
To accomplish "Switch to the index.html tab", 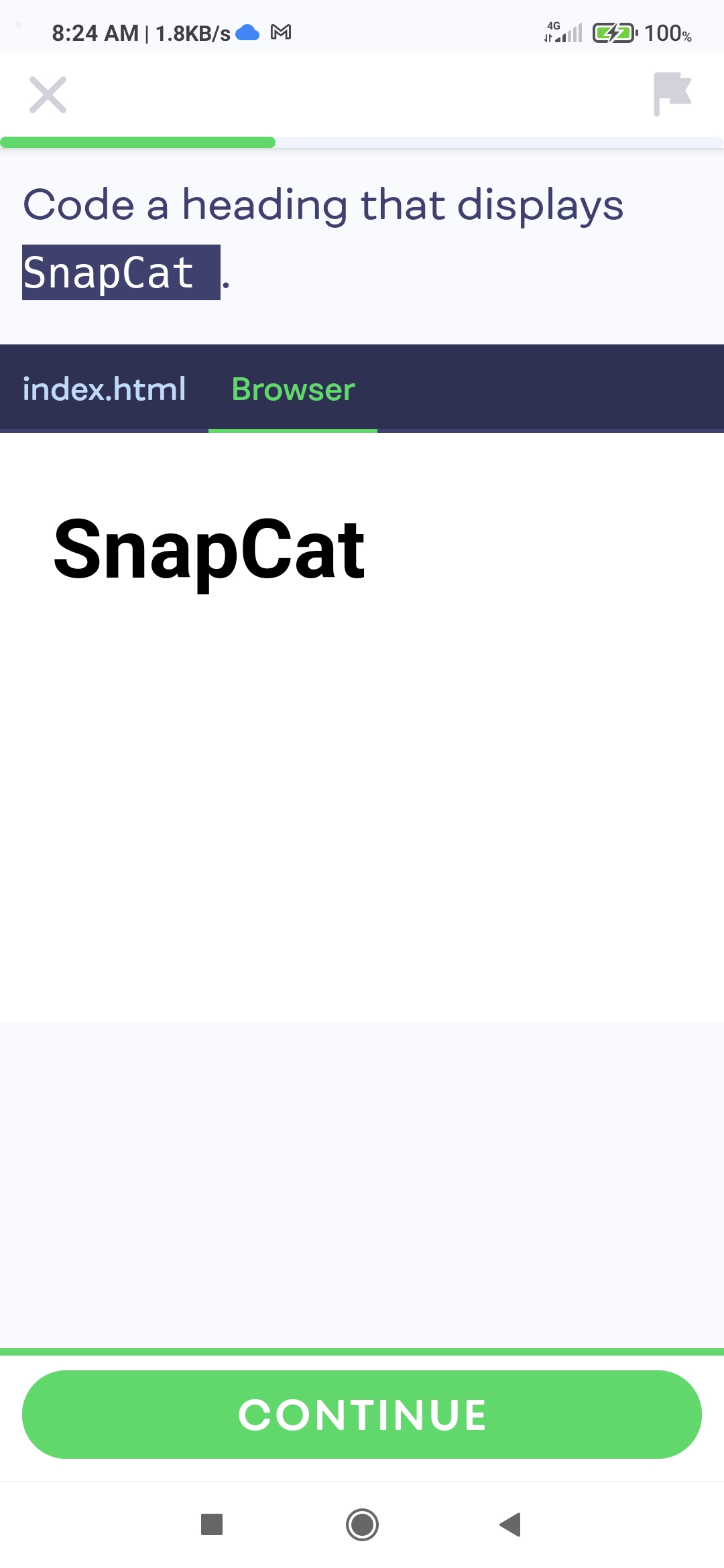I will [x=105, y=389].
